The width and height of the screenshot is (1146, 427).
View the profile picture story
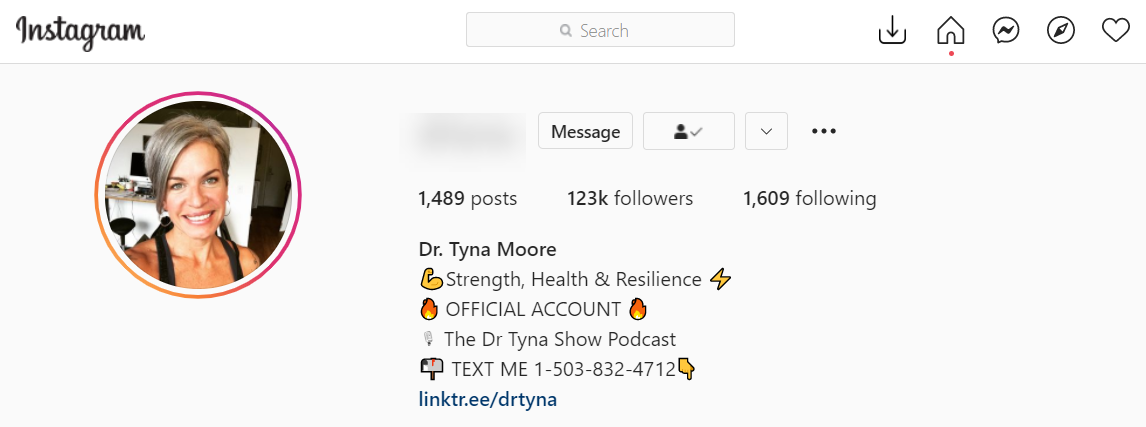pyautogui.click(x=198, y=195)
